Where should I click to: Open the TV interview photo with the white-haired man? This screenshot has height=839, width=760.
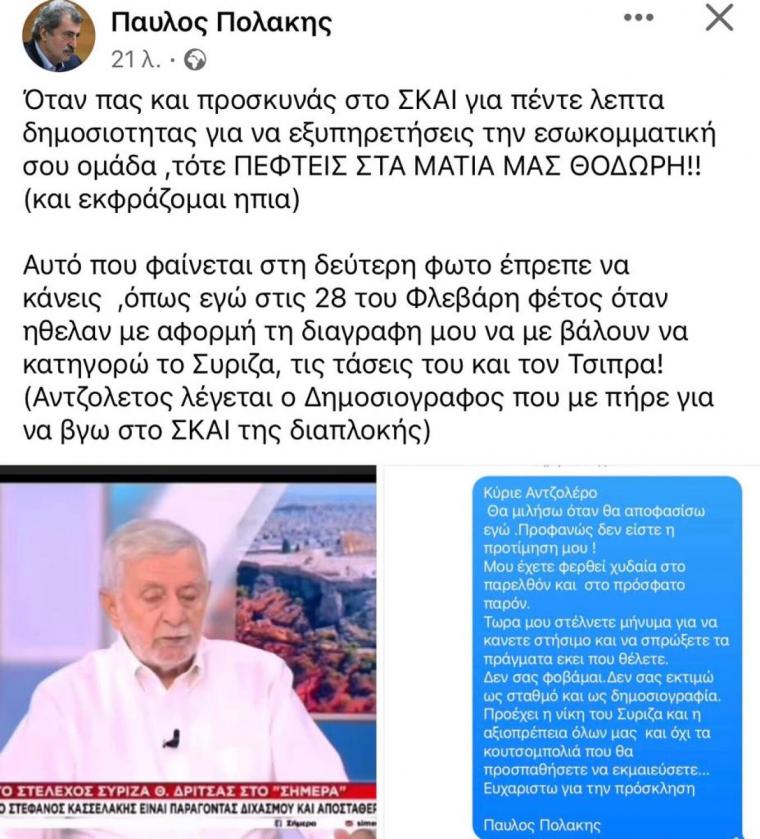pyautogui.click(x=189, y=651)
